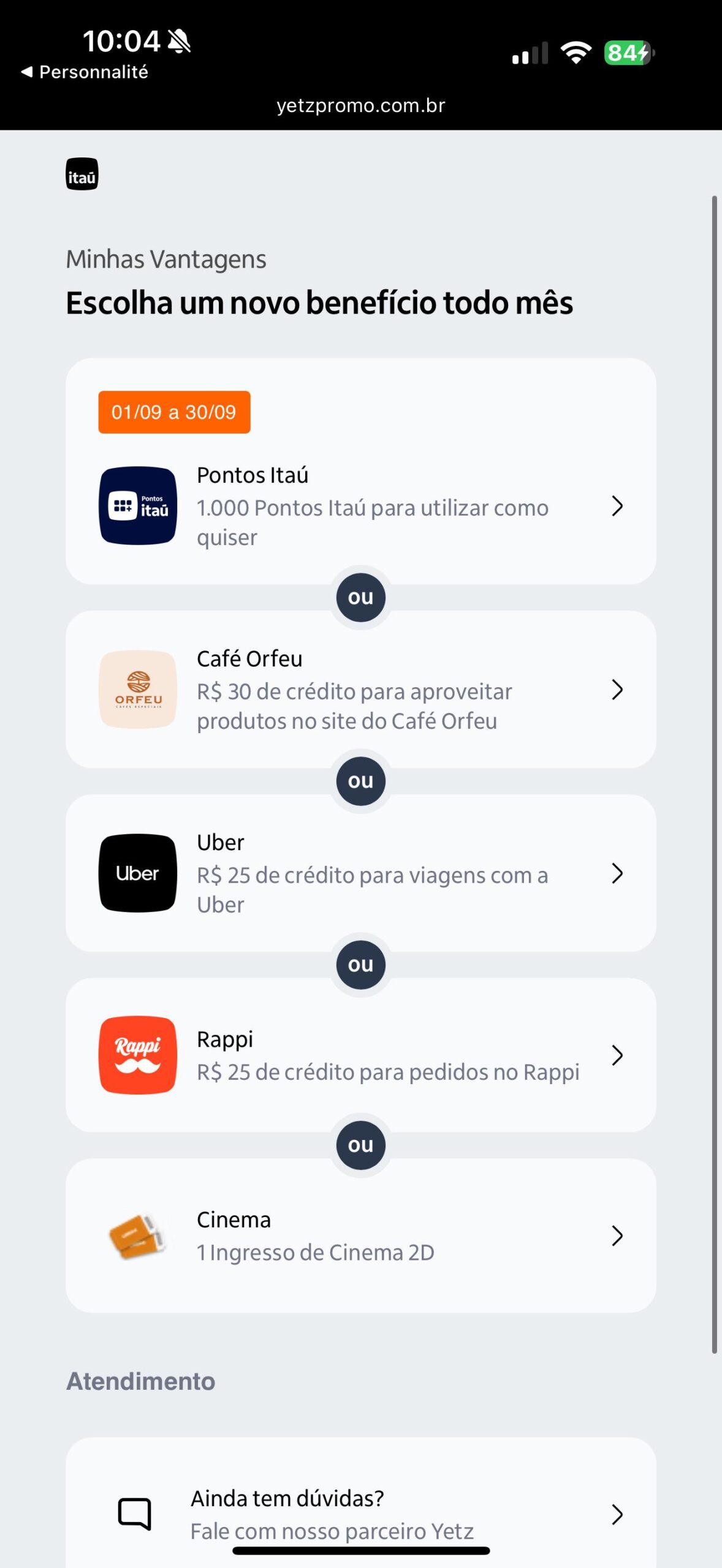
Task: Choose the Pontos Itaú benefit
Action: point(360,506)
